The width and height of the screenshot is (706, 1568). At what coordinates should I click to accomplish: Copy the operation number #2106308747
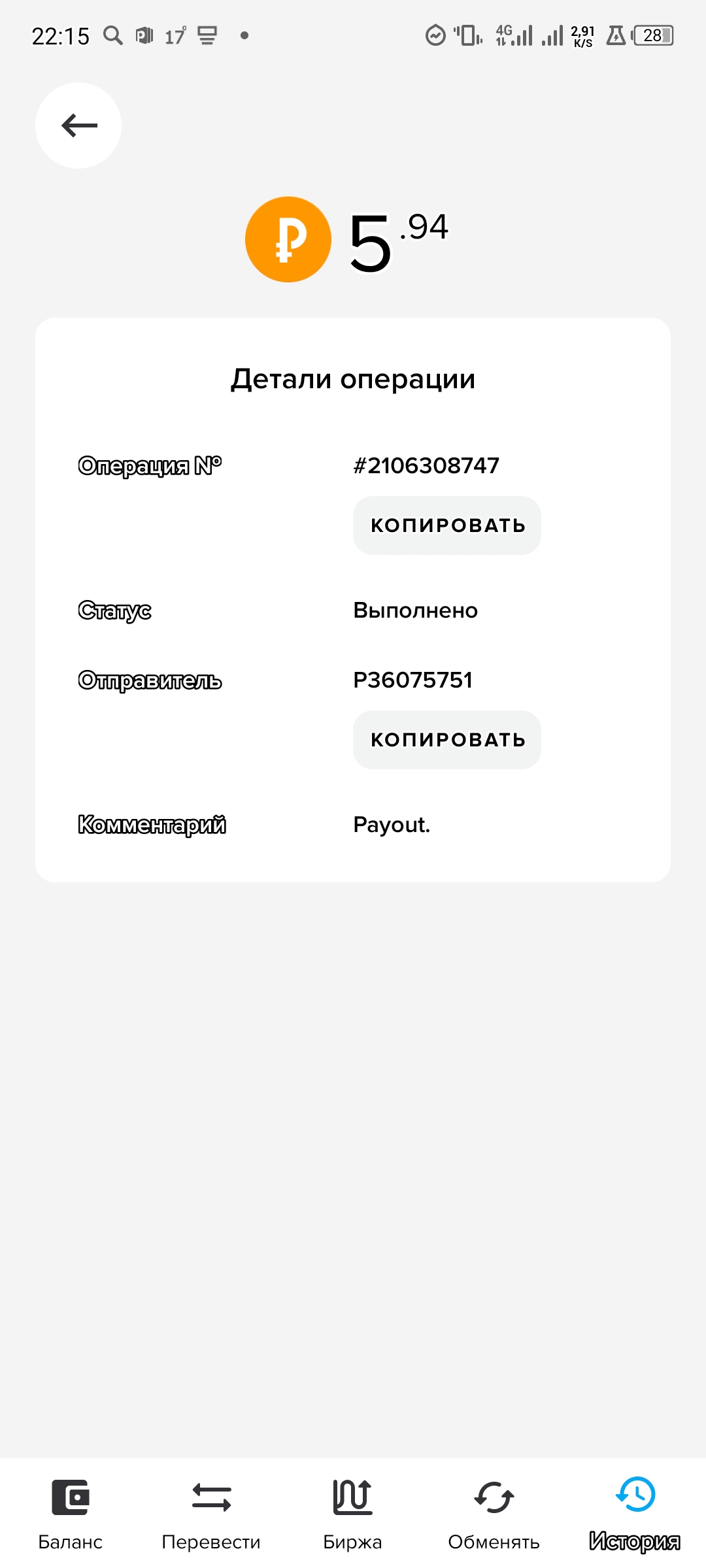click(x=447, y=525)
